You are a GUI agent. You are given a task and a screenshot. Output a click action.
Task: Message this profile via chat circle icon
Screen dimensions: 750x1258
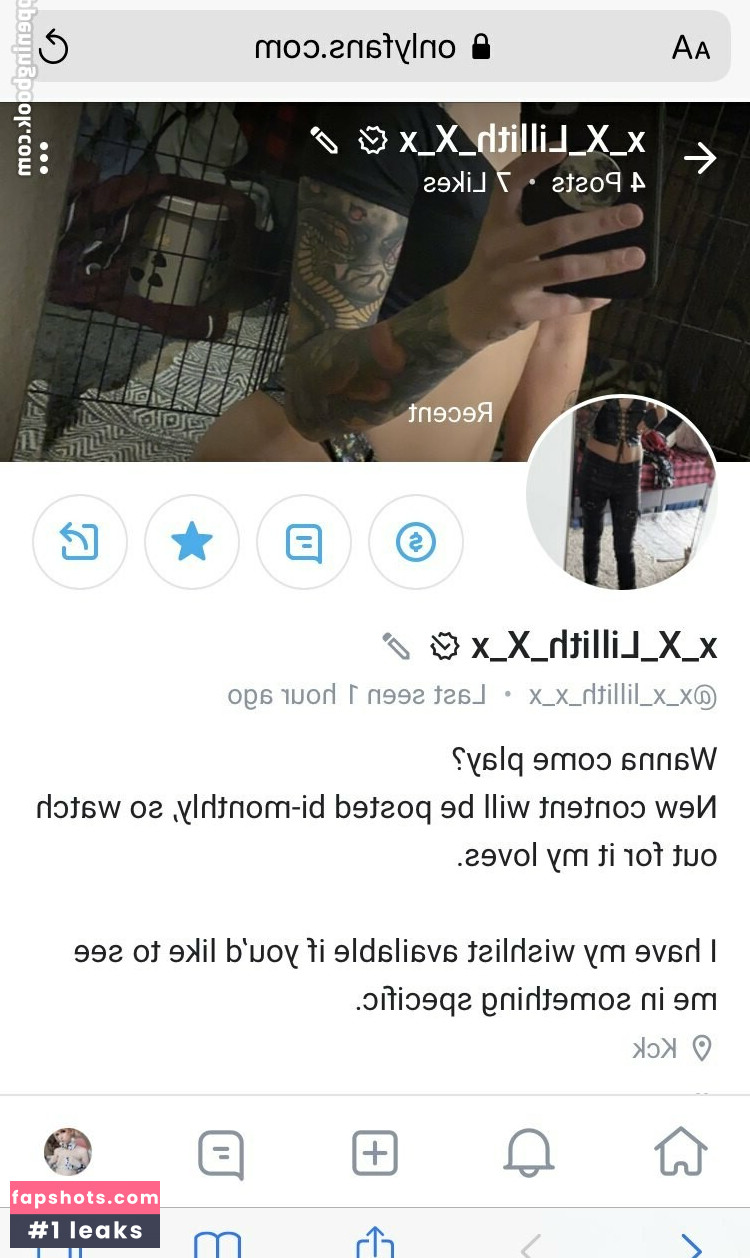pos(304,543)
